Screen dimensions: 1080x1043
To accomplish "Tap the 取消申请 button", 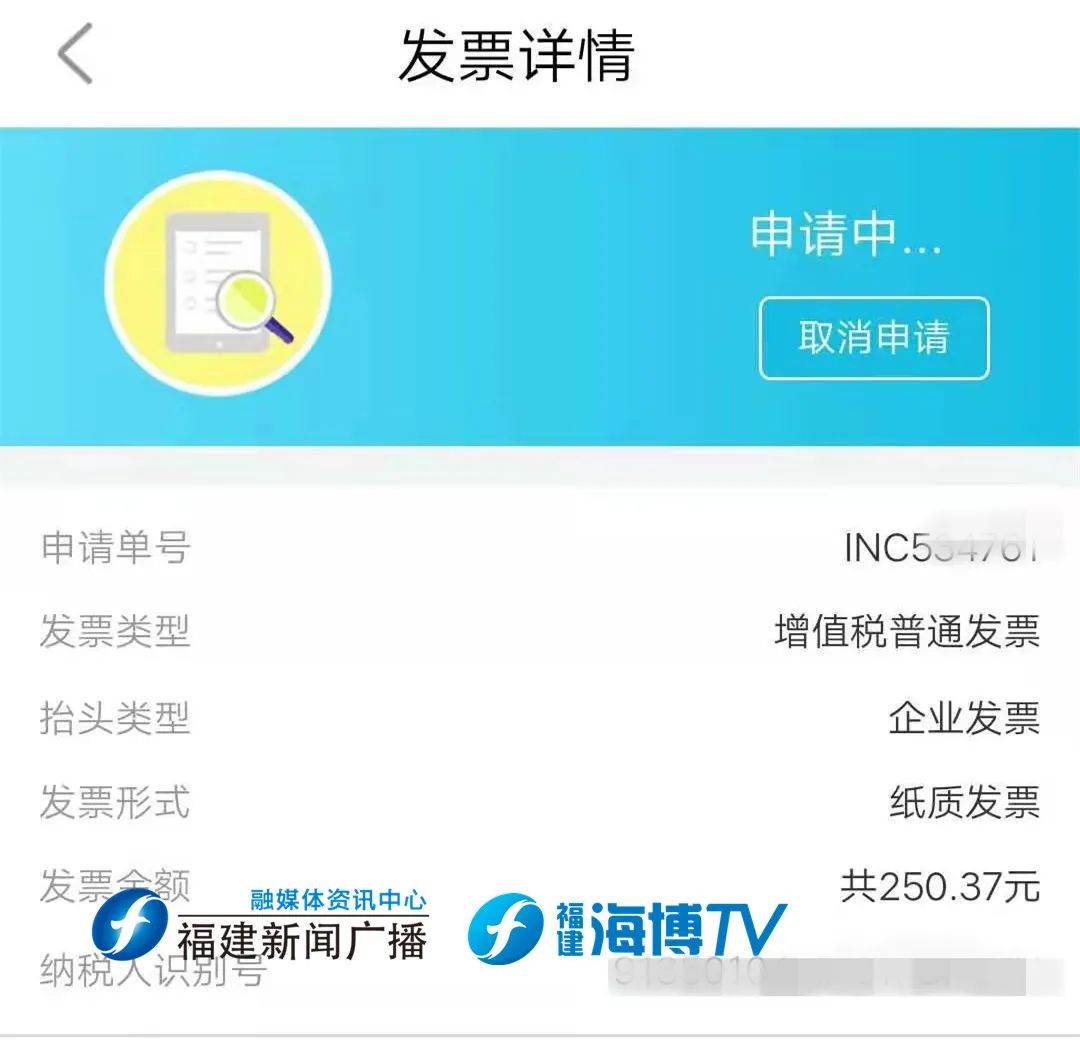I will [873, 338].
